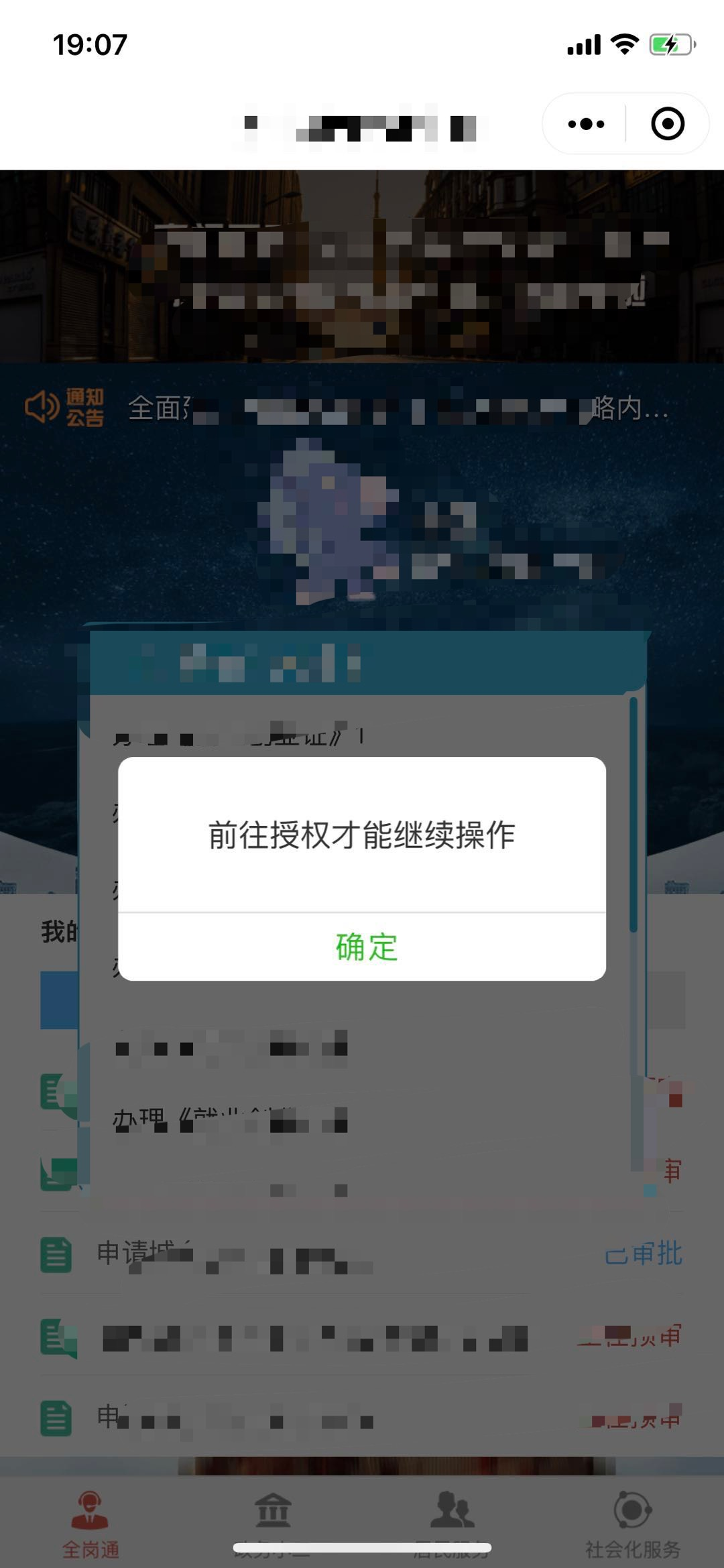724x1568 pixels.
Task: Switch to the 全岗通 tab
Action: pyautogui.click(x=90, y=1522)
